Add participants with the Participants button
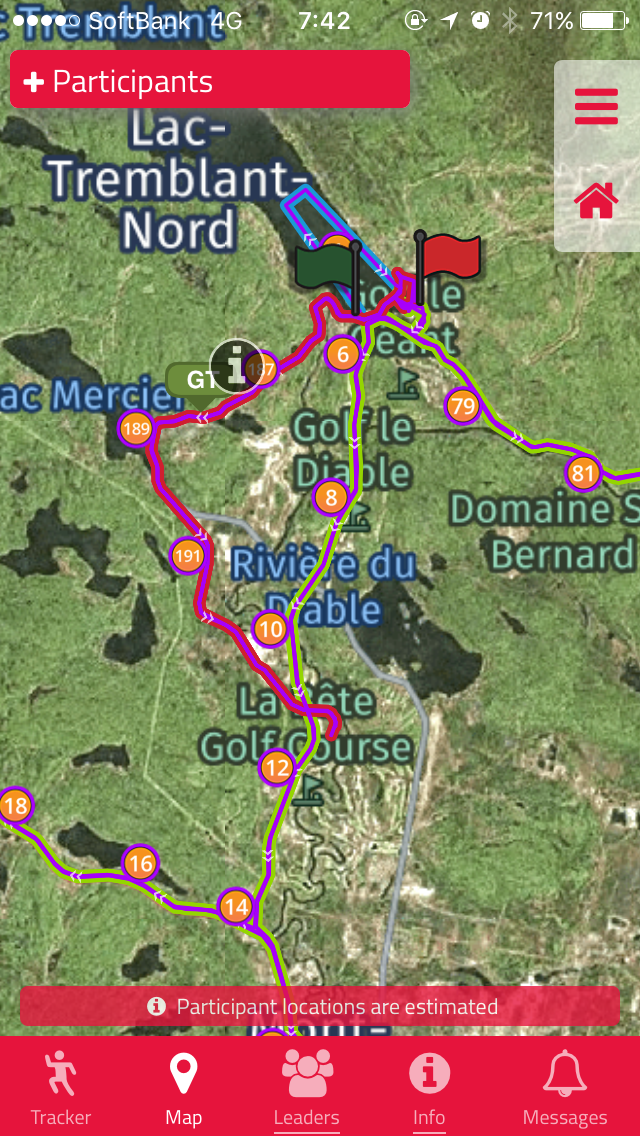The width and height of the screenshot is (640, 1136). click(210, 80)
